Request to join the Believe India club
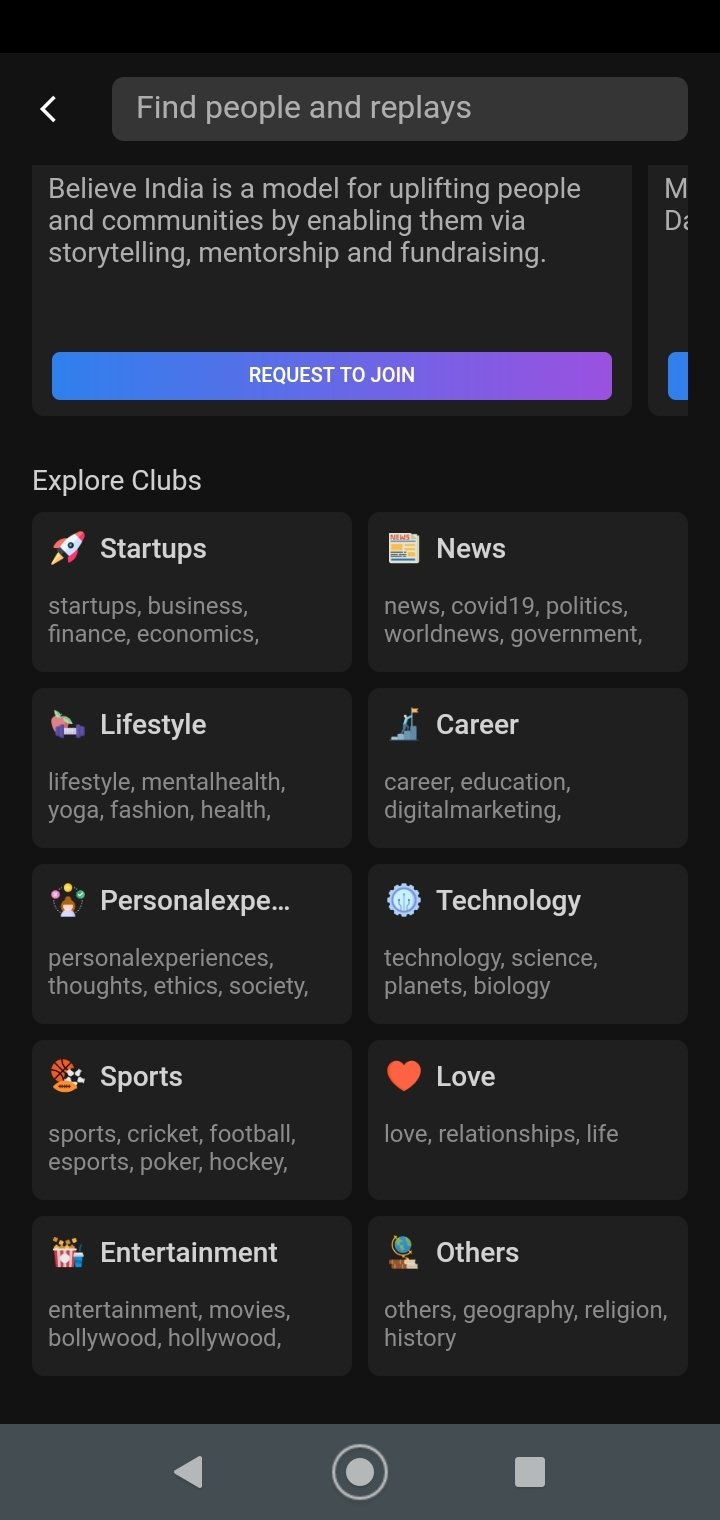 click(x=332, y=376)
